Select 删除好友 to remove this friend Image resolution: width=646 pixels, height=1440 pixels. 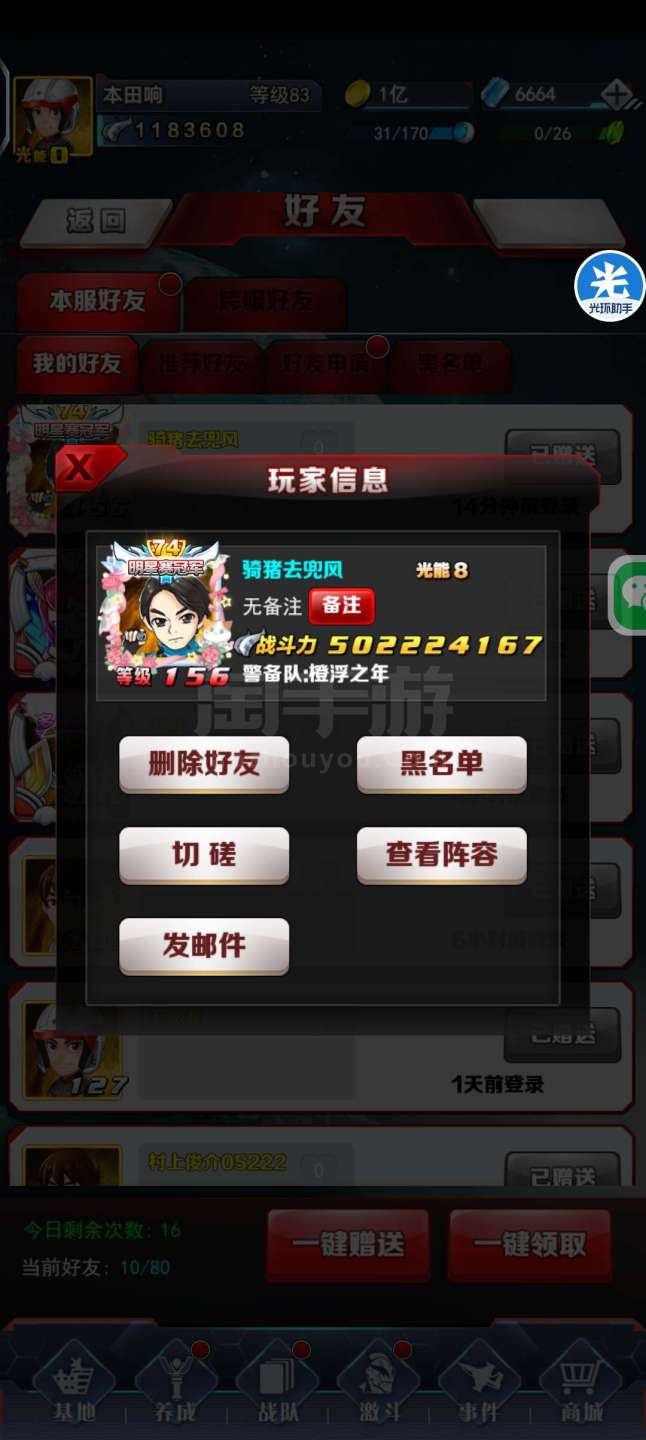204,764
